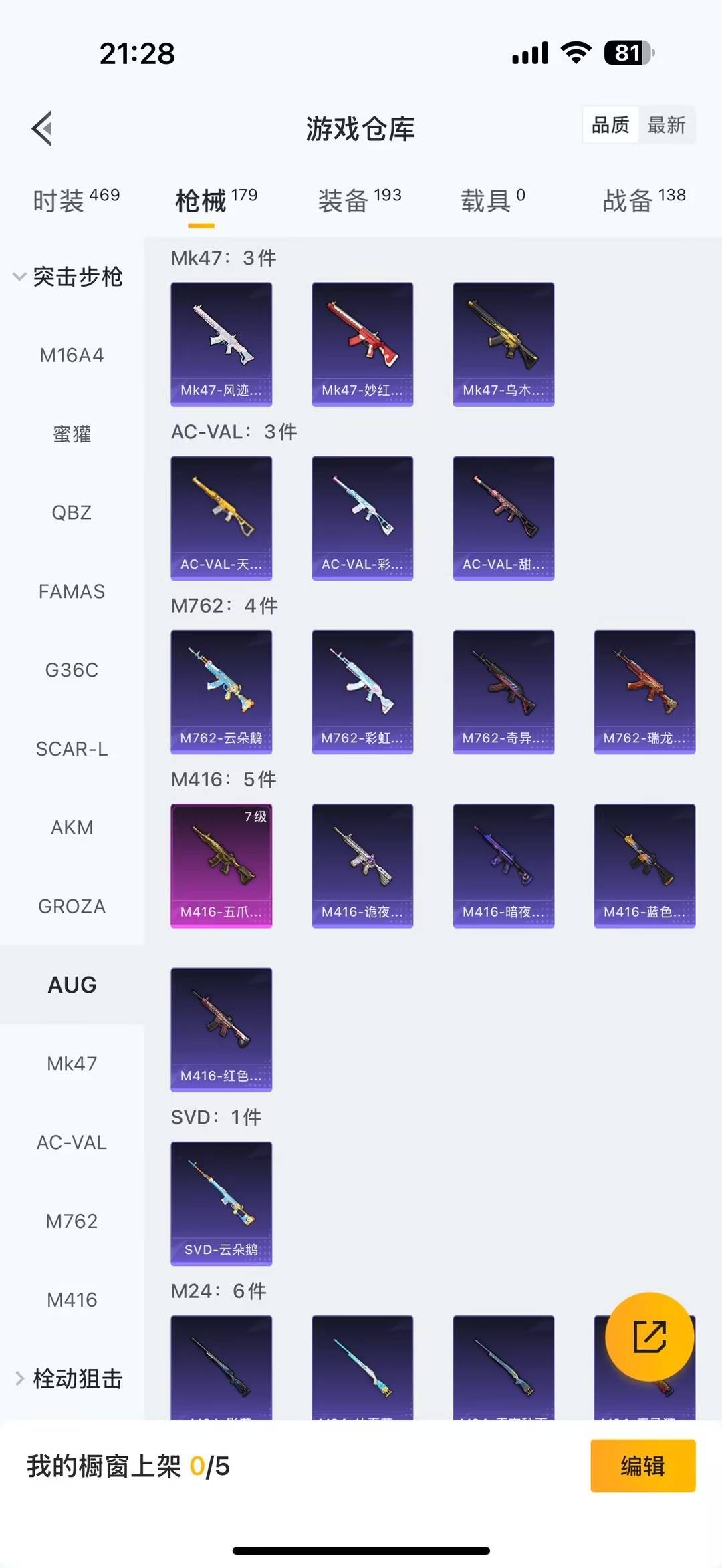Sort by 品质
This screenshot has height=1568, width=722.
point(610,125)
